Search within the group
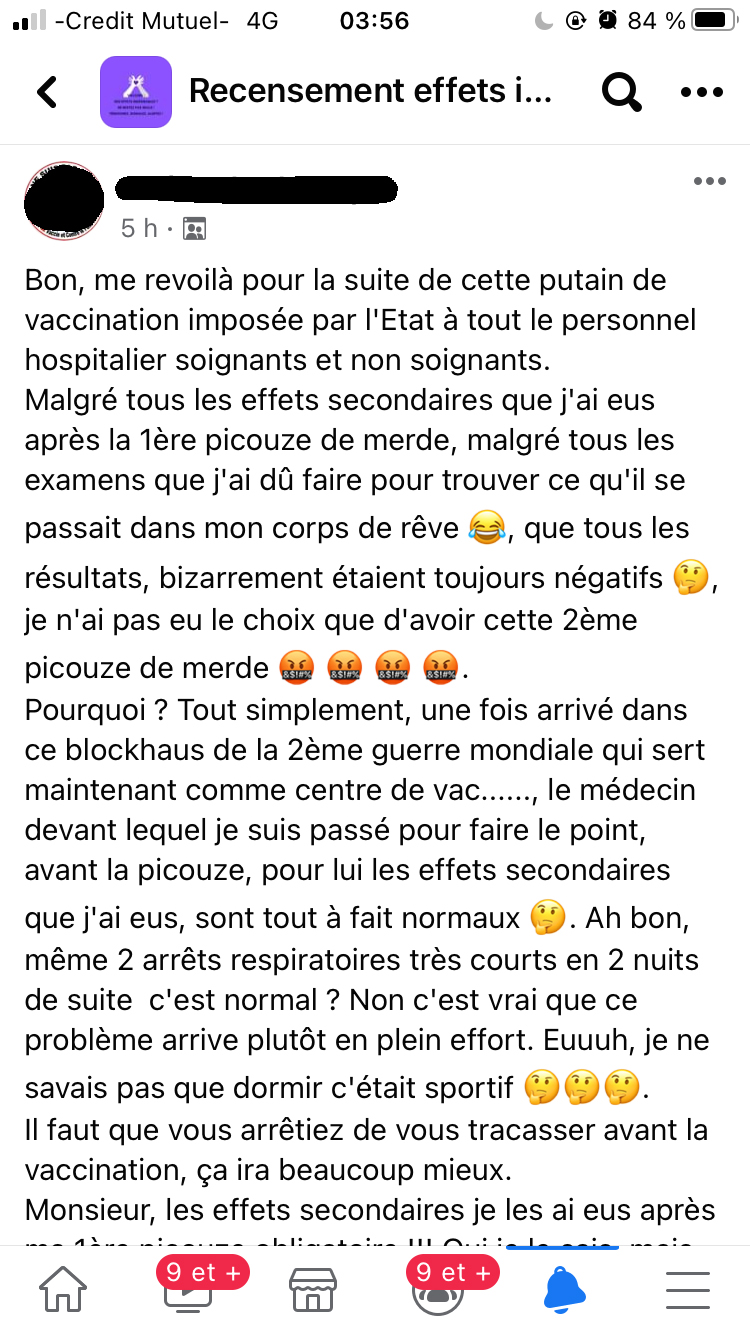This screenshot has width=750, height=1334. [x=620, y=92]
